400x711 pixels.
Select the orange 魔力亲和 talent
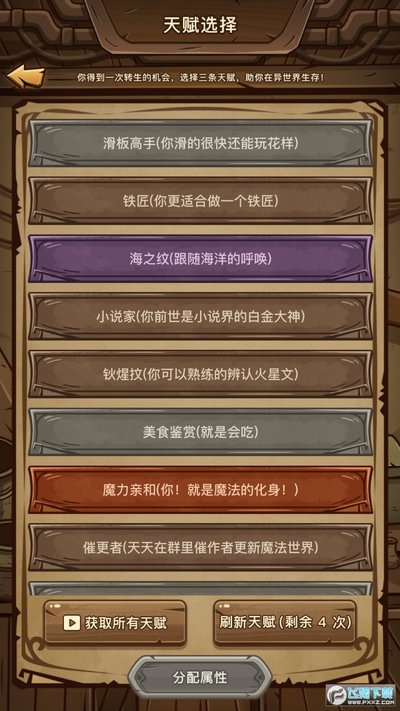[200, 490]
